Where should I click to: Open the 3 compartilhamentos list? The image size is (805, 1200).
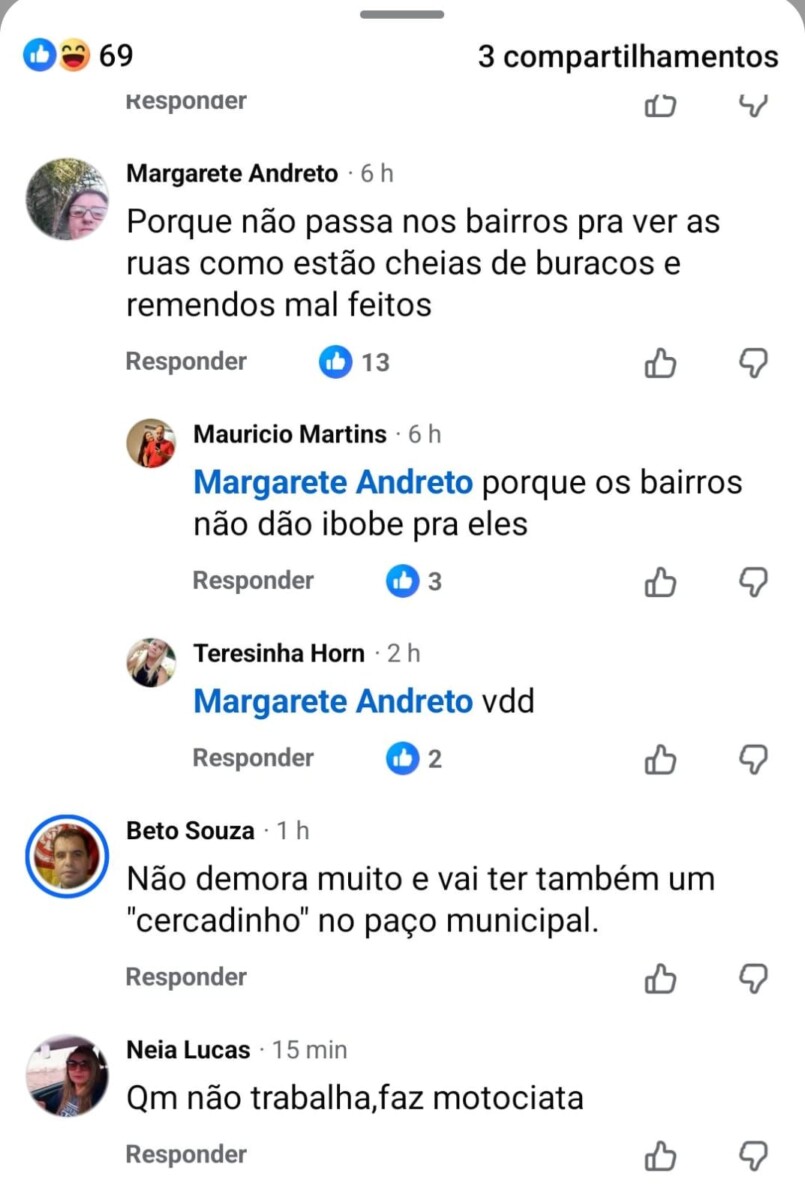(x=627, y=57)
